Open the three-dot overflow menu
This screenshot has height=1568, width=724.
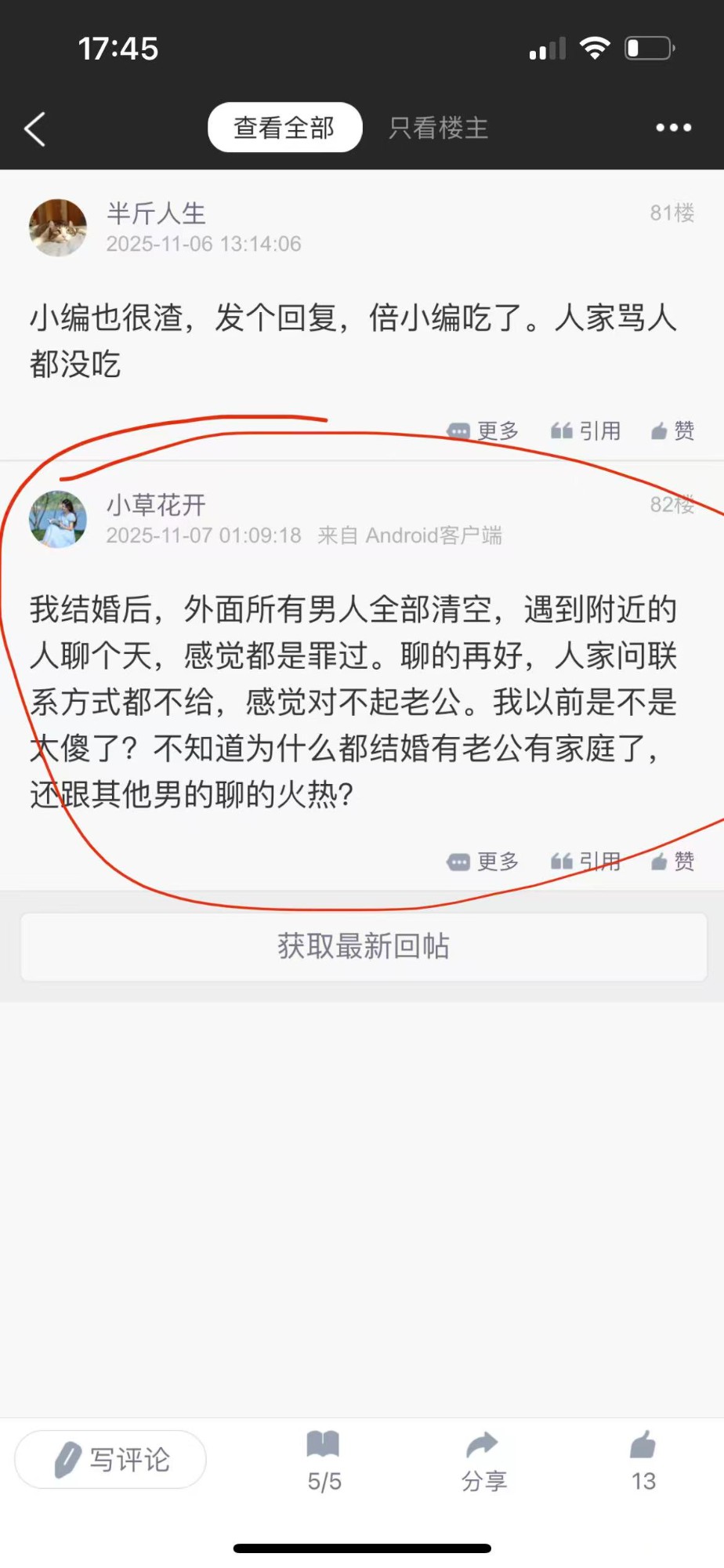673,128
